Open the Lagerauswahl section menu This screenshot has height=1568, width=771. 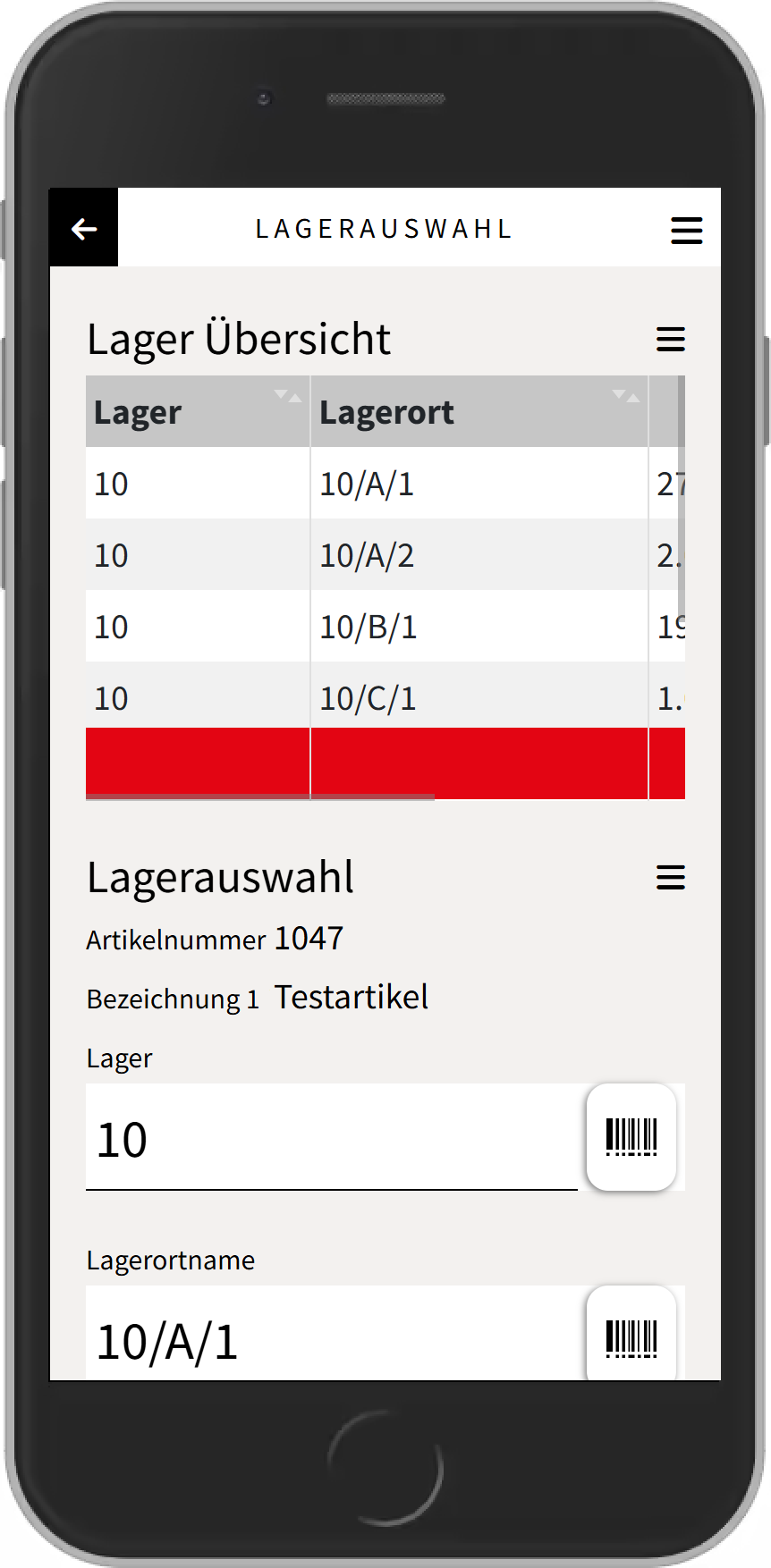click(x=670, y=877)
